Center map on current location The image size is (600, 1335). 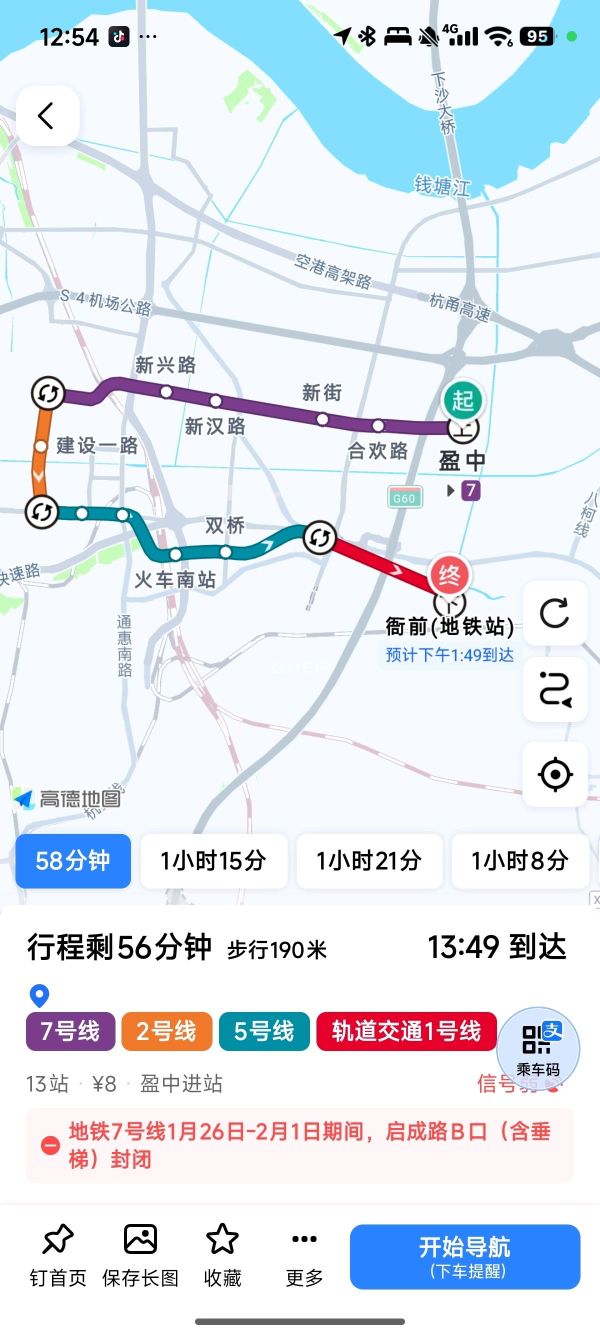(555, 774)
